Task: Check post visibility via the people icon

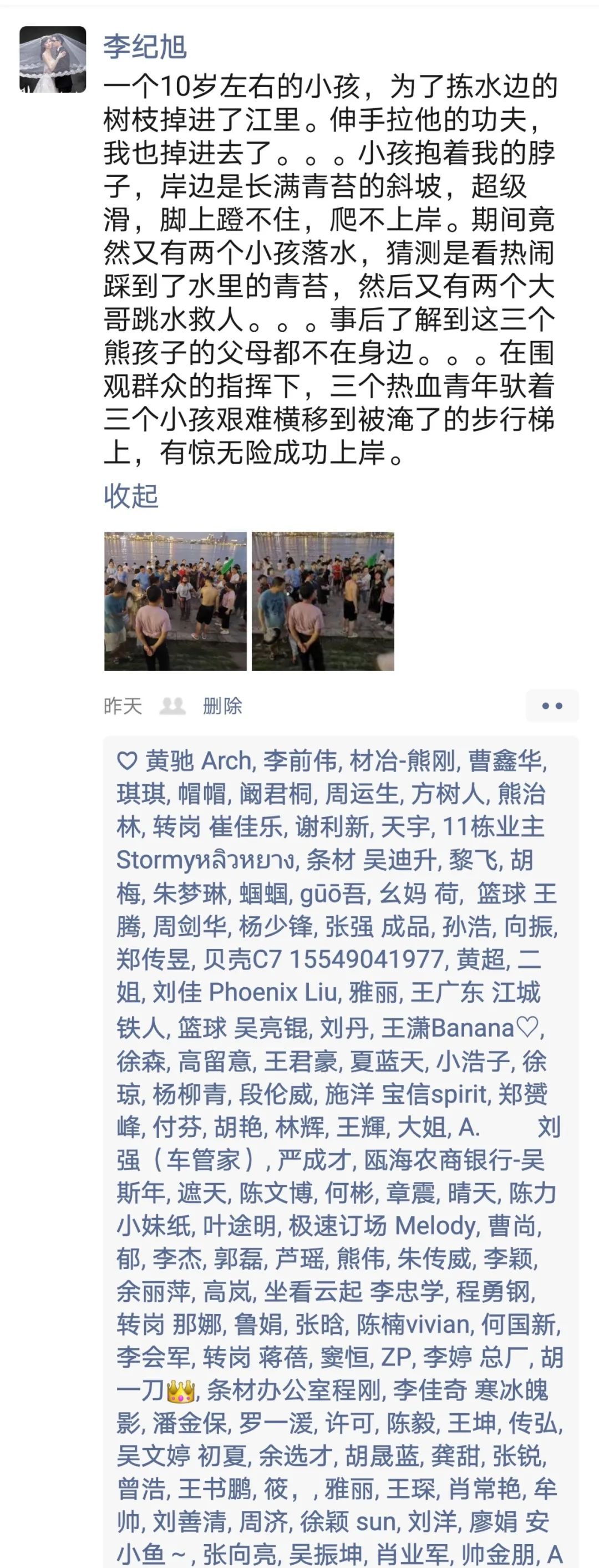Action: pos(172,706)
